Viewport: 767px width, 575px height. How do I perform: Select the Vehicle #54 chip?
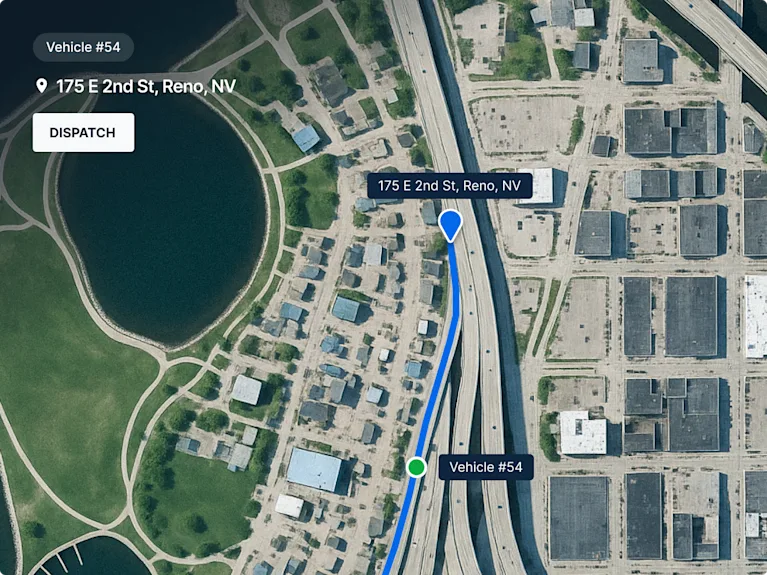83,47
